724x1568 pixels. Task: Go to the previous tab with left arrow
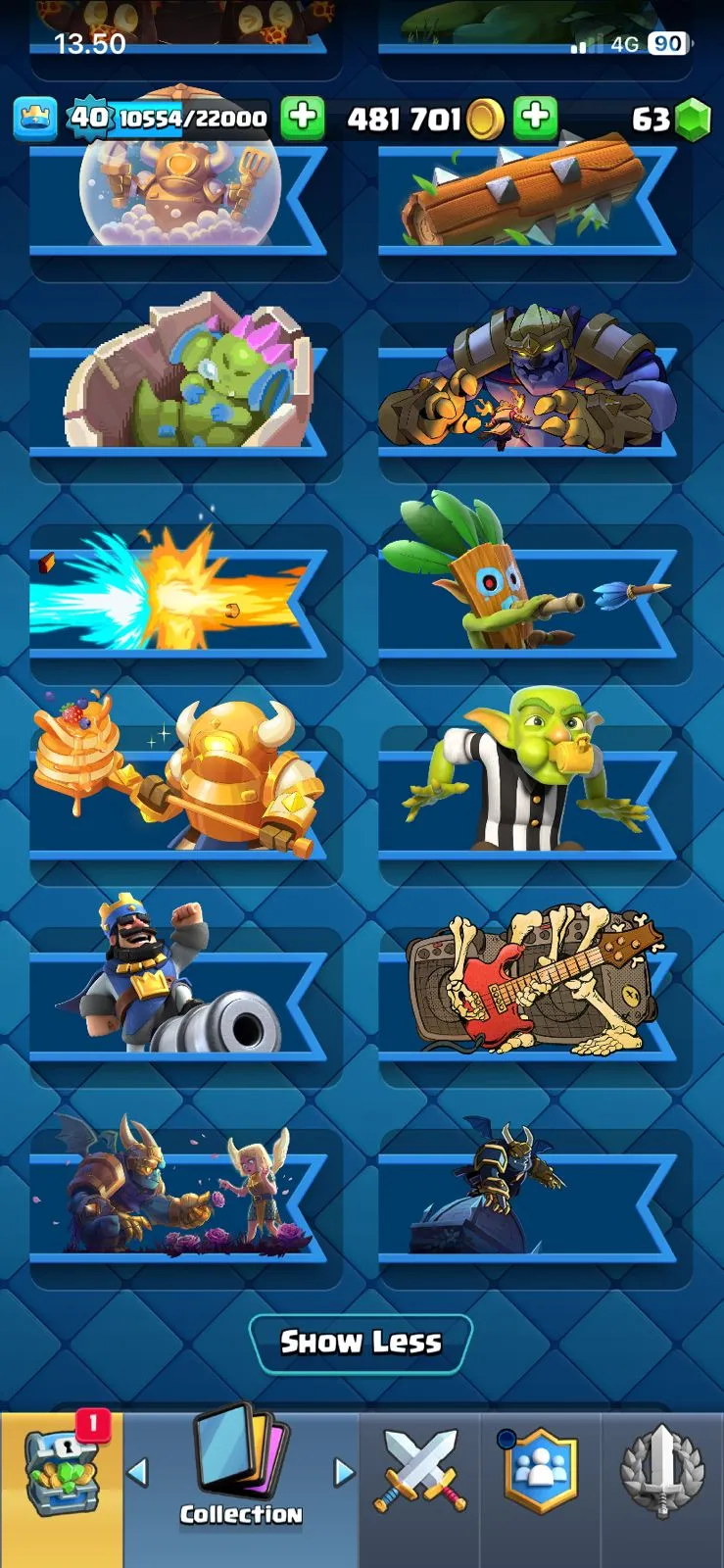point(138,1472)
